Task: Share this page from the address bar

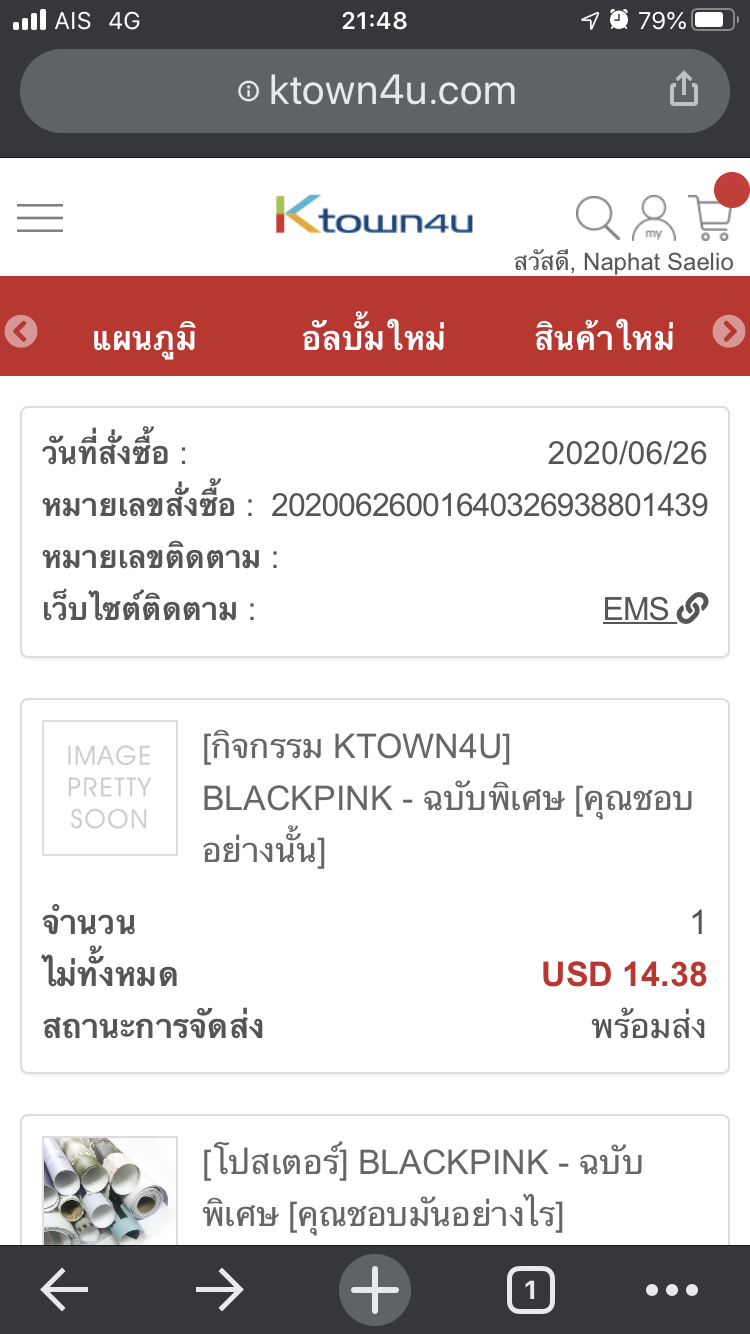Action: click(x=683, y=90)
